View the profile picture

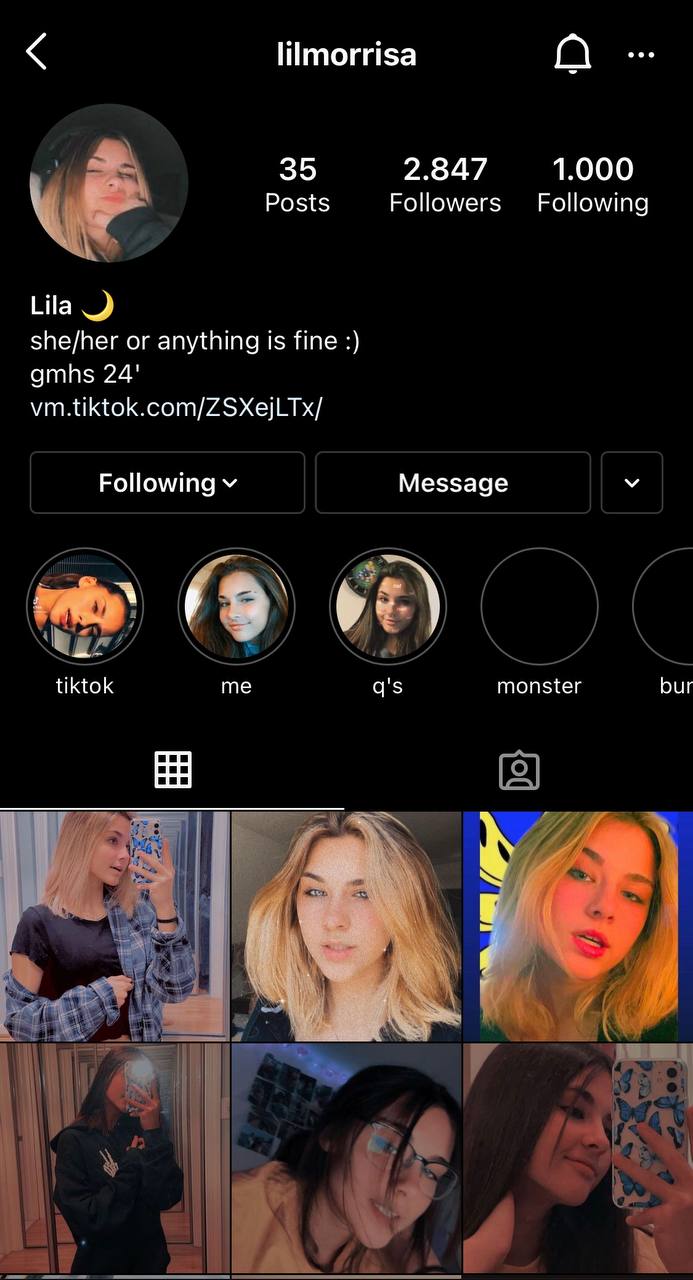click(109, 183)
